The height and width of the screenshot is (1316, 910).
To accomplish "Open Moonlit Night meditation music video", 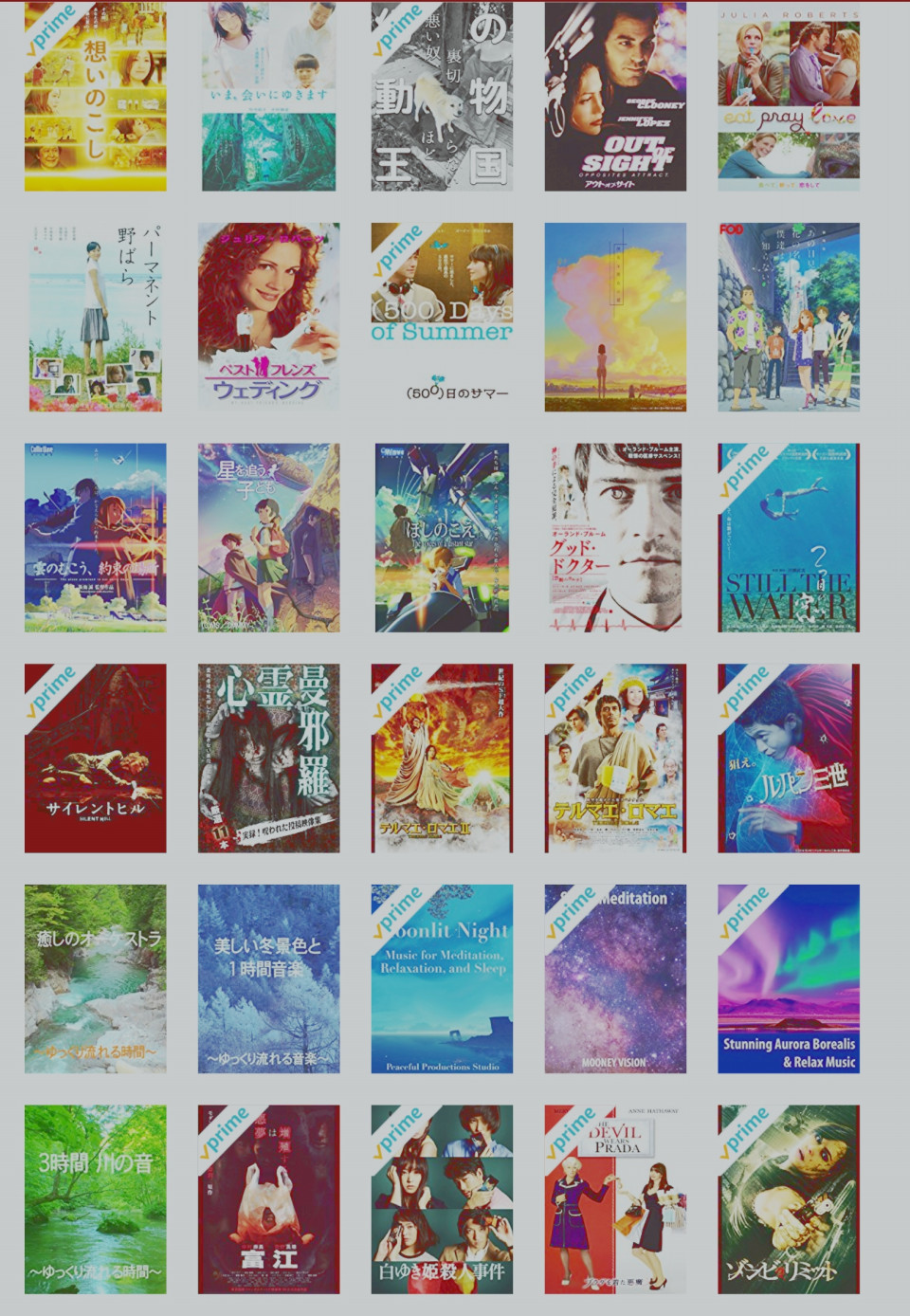I will tap(442, 978).
